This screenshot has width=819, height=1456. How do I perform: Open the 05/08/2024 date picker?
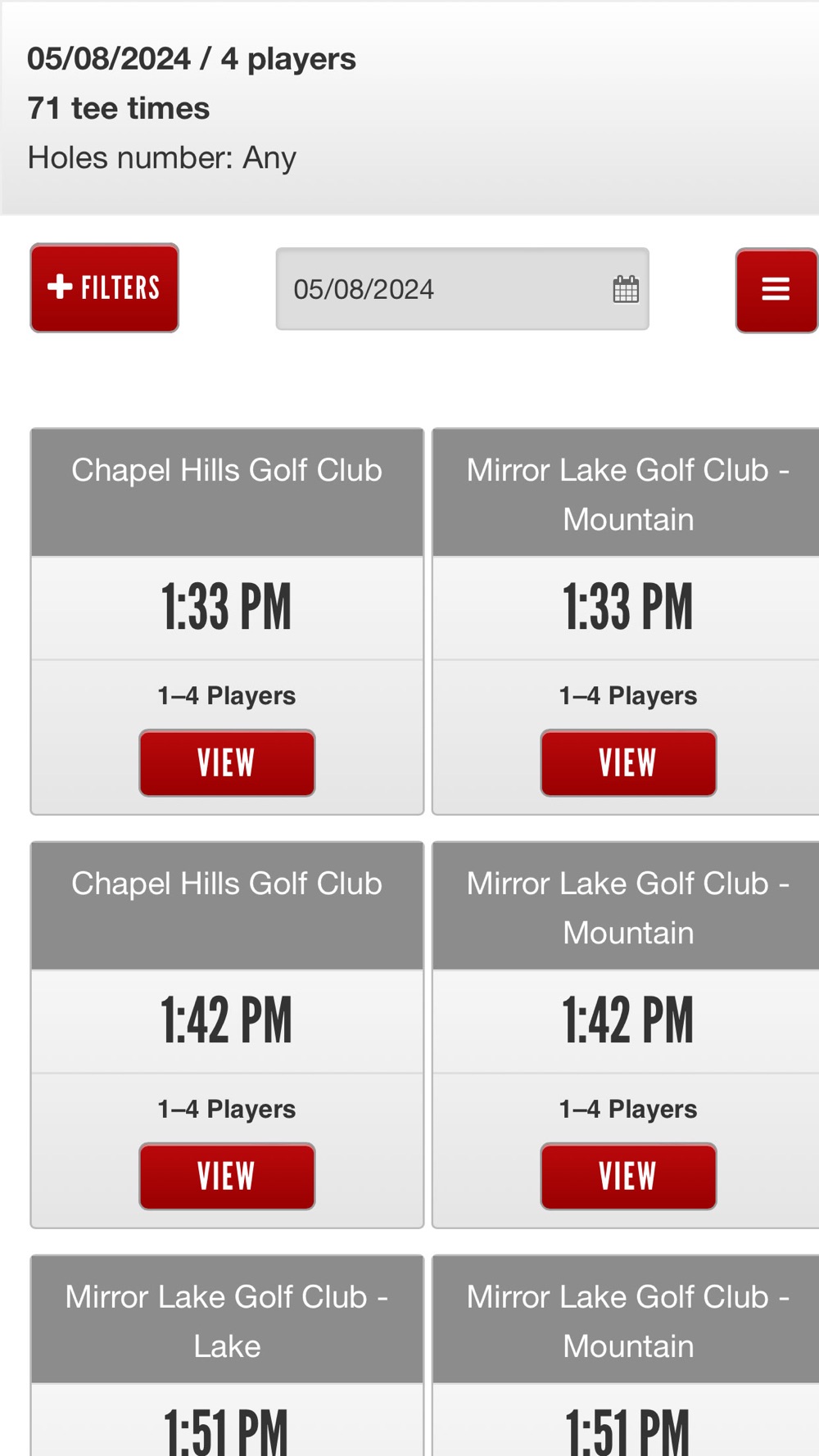coord(462,289)
